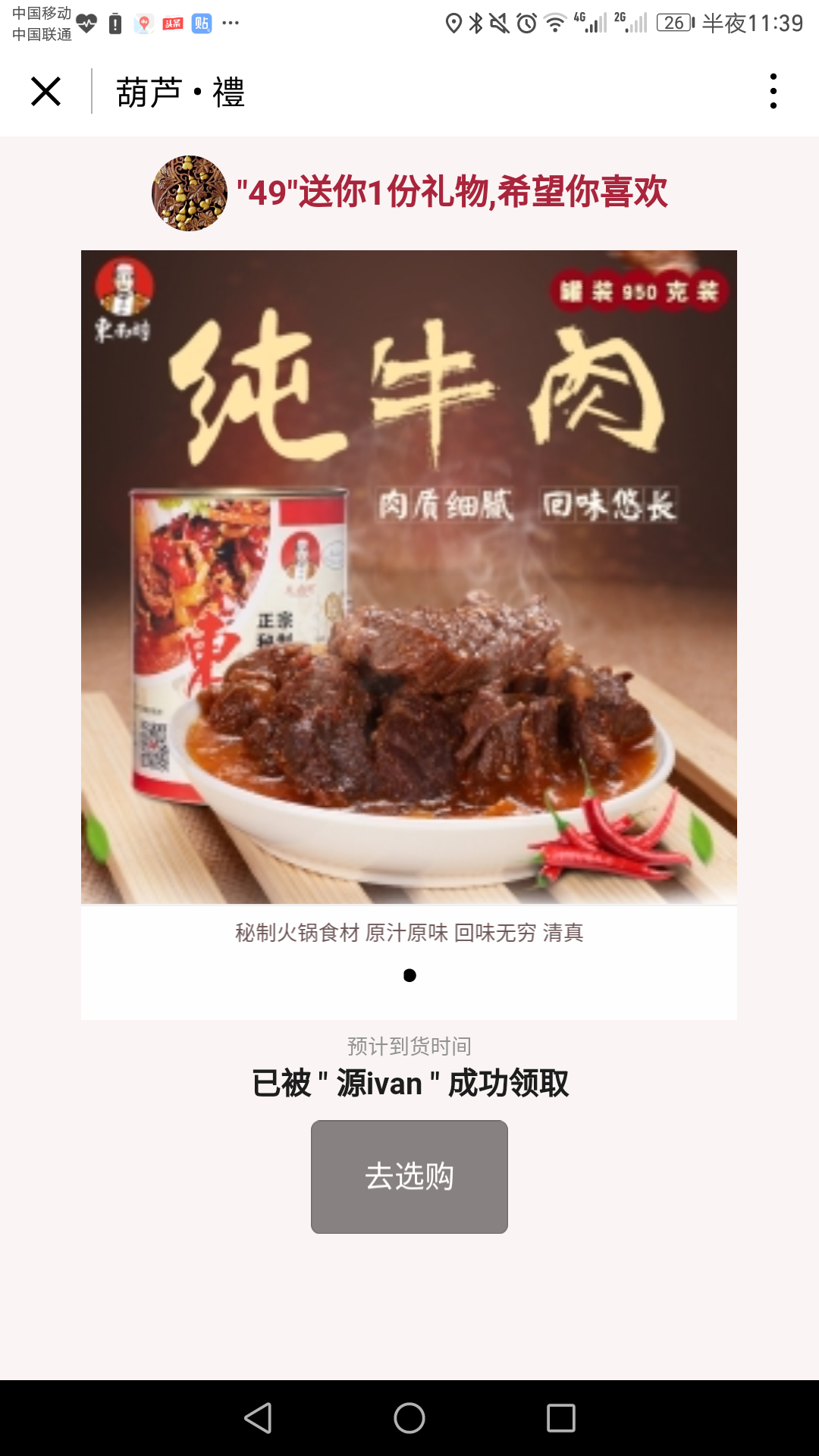
Task: Open the 纯牛肉 gift product image
Action: point(409,576)
